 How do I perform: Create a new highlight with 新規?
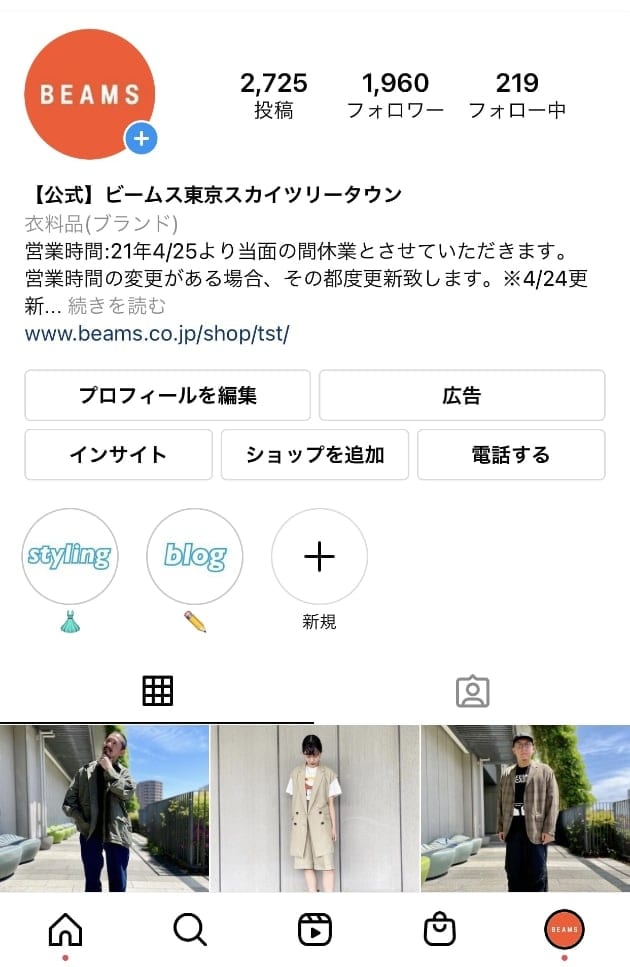(x=319, y=557)
